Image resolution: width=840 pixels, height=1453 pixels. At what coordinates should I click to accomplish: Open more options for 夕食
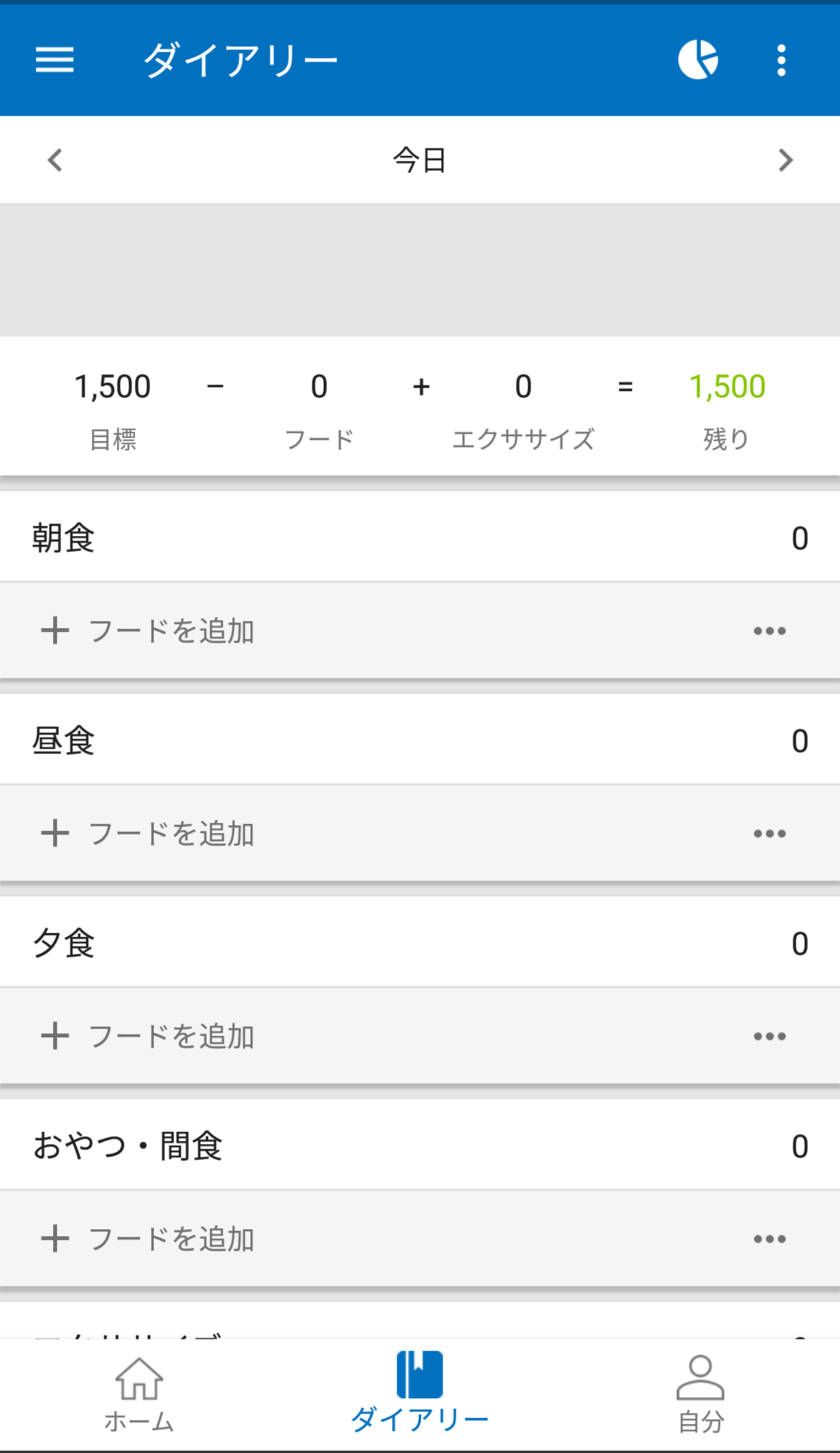point(769,1036)
